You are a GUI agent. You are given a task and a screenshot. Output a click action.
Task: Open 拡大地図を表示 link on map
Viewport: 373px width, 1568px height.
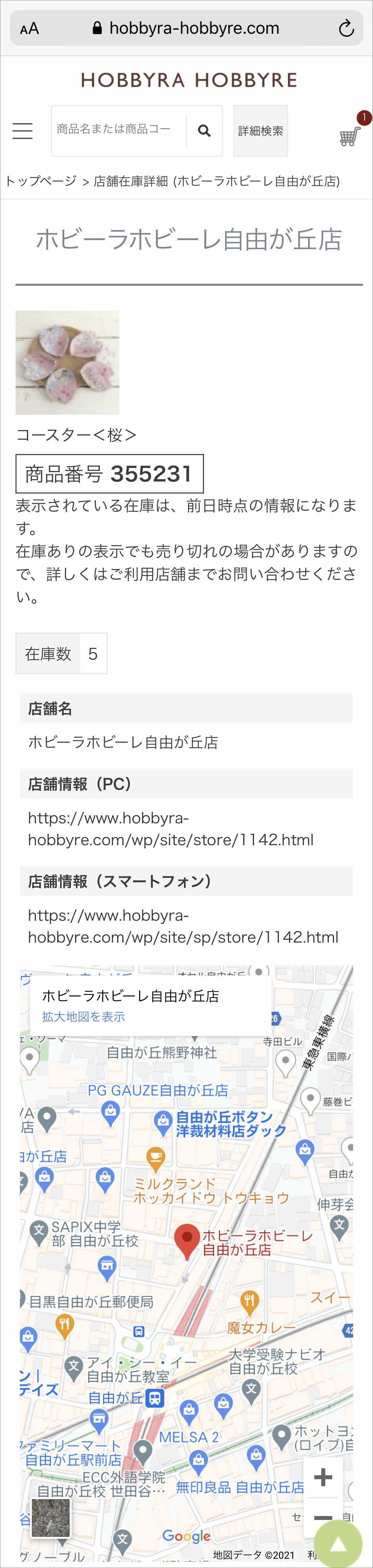(84, 1017)
